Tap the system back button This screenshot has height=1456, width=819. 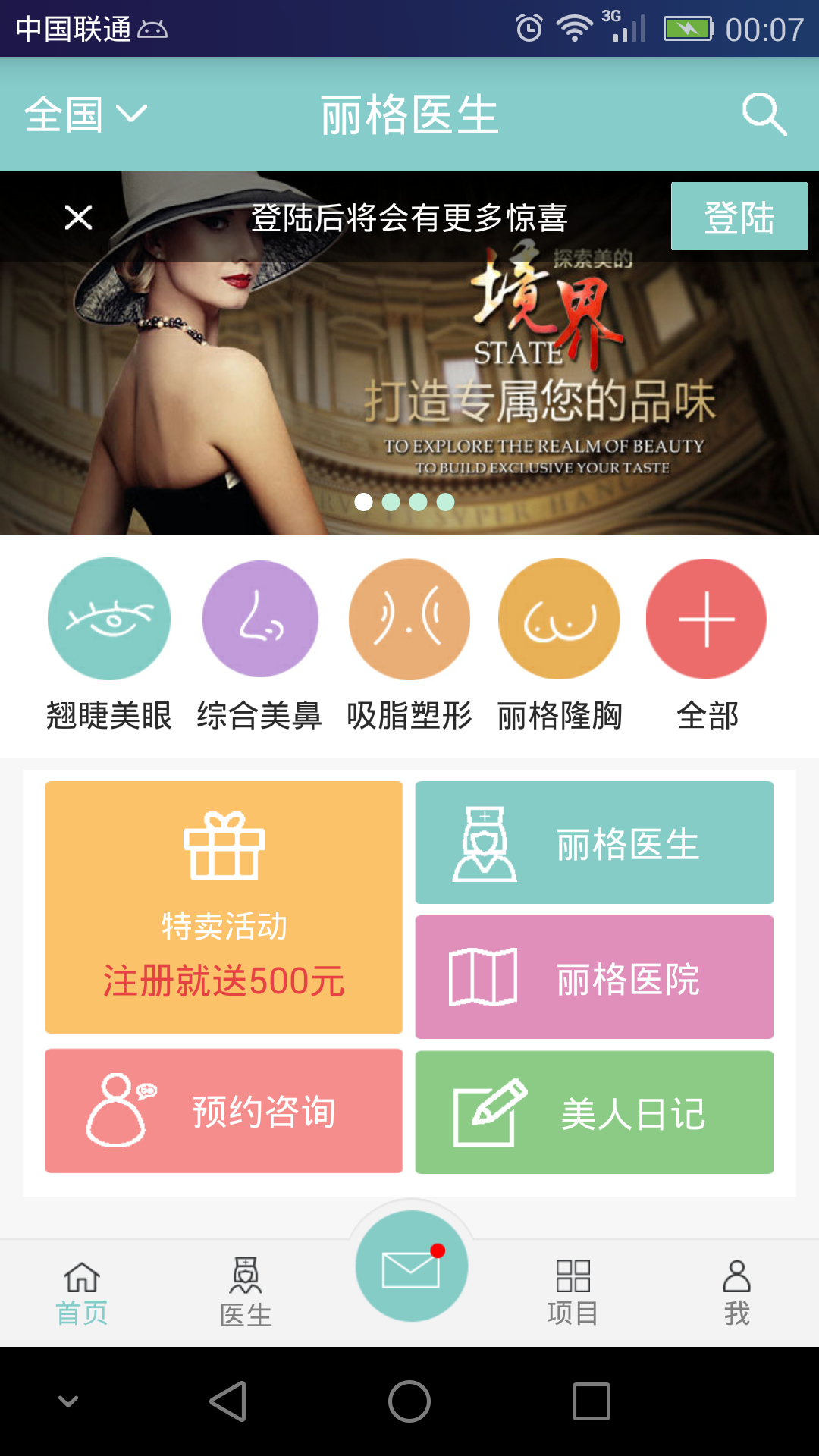coord(227,1401)
